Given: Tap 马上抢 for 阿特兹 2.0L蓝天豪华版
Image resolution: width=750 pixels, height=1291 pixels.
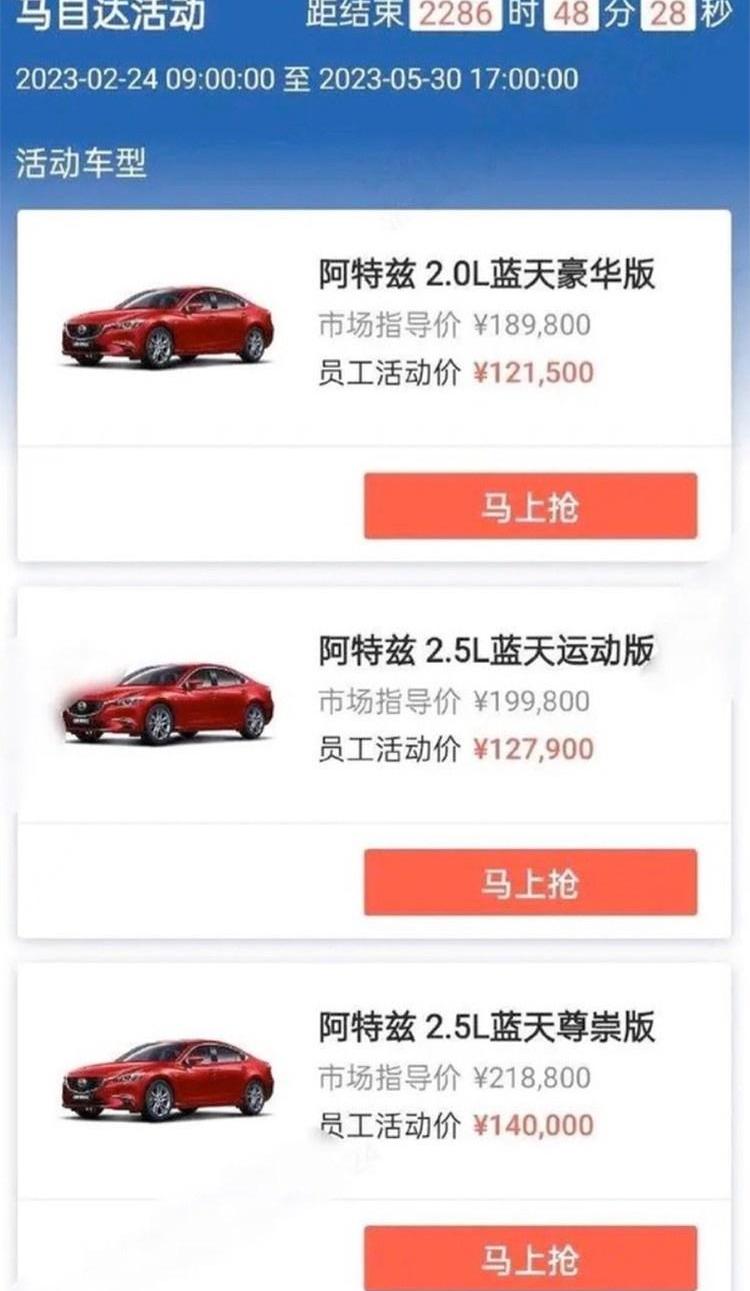Looking at the screenshot, I should (x=530, y=506).
